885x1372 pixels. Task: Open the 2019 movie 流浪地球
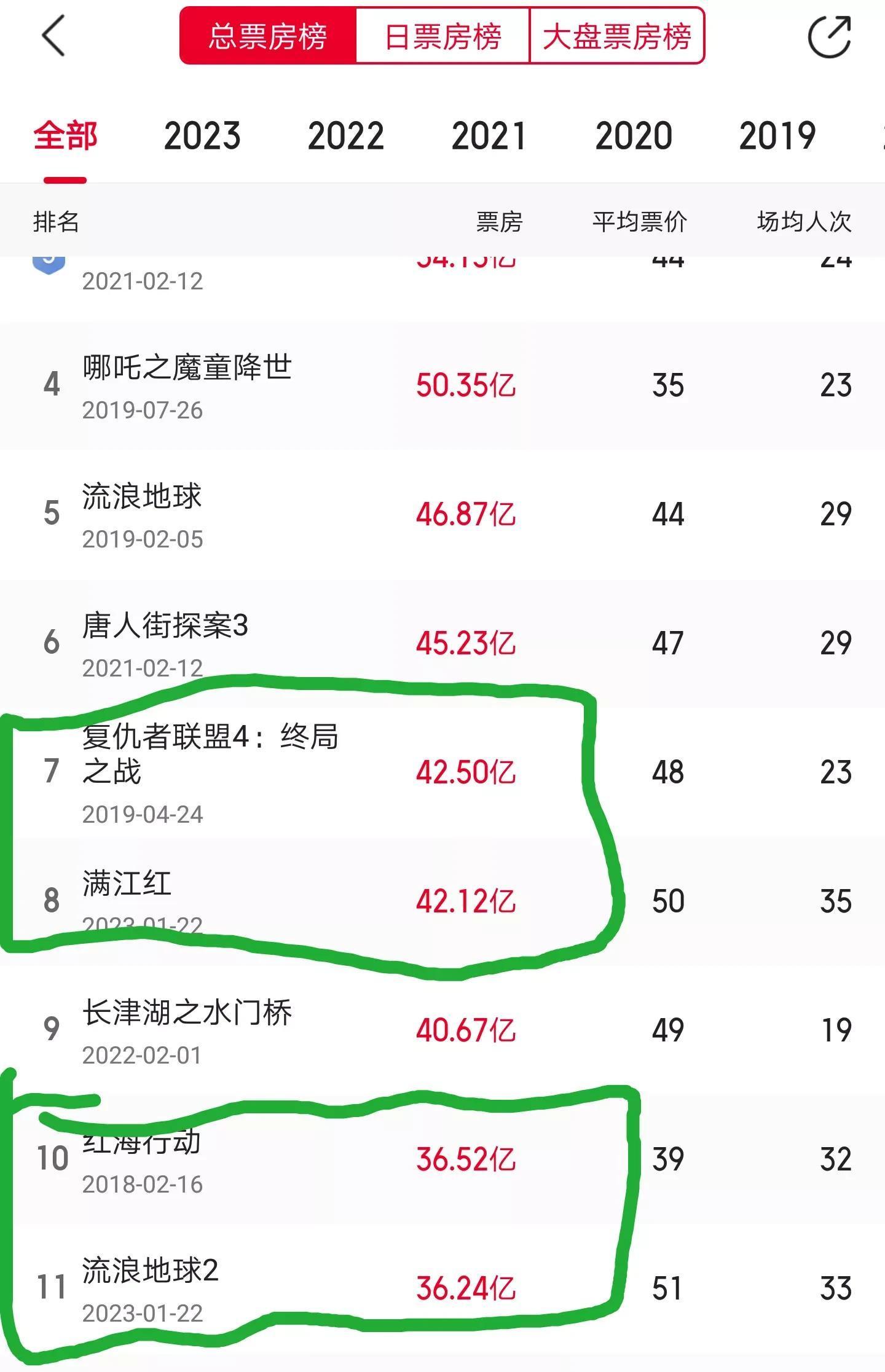pos(142,498)
